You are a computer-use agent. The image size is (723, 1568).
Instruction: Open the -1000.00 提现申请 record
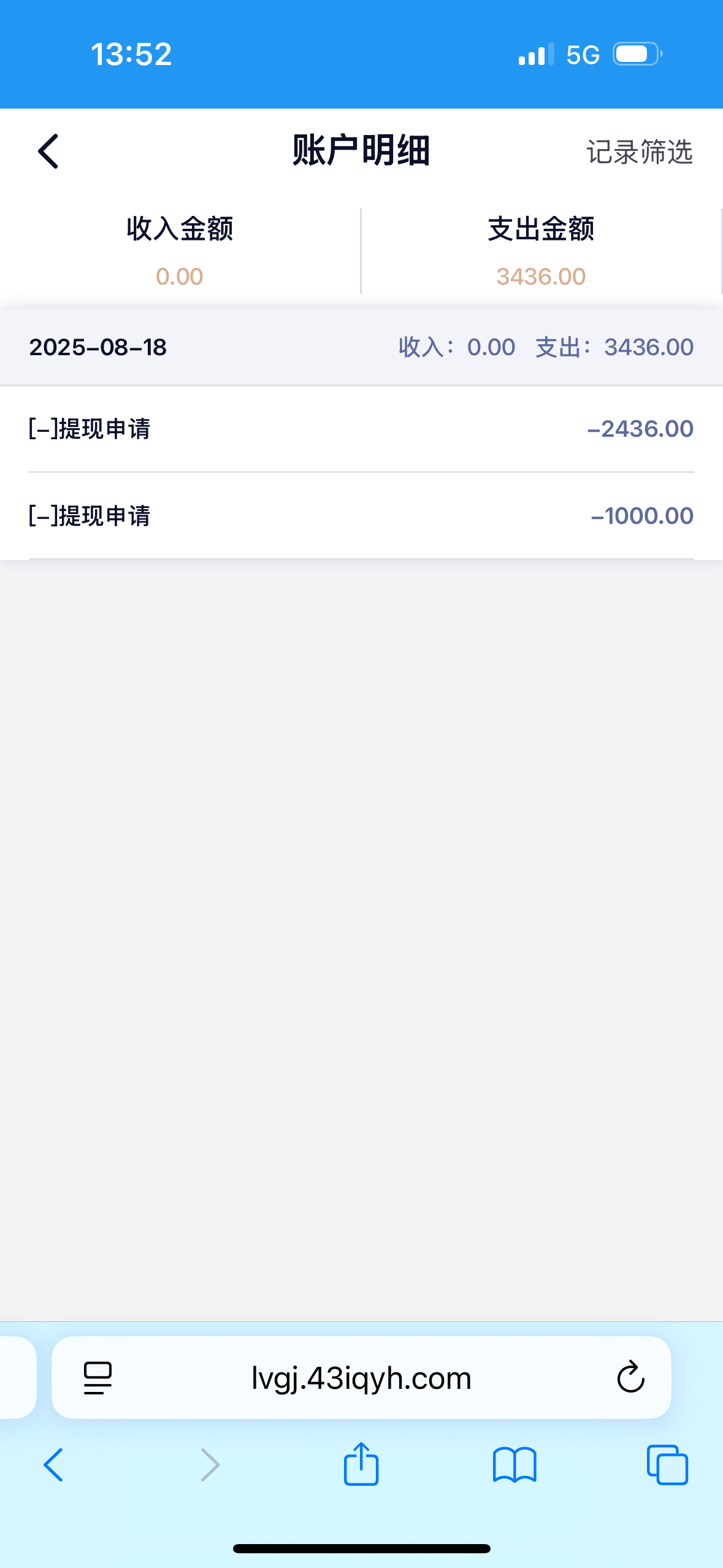pos(361,516)
